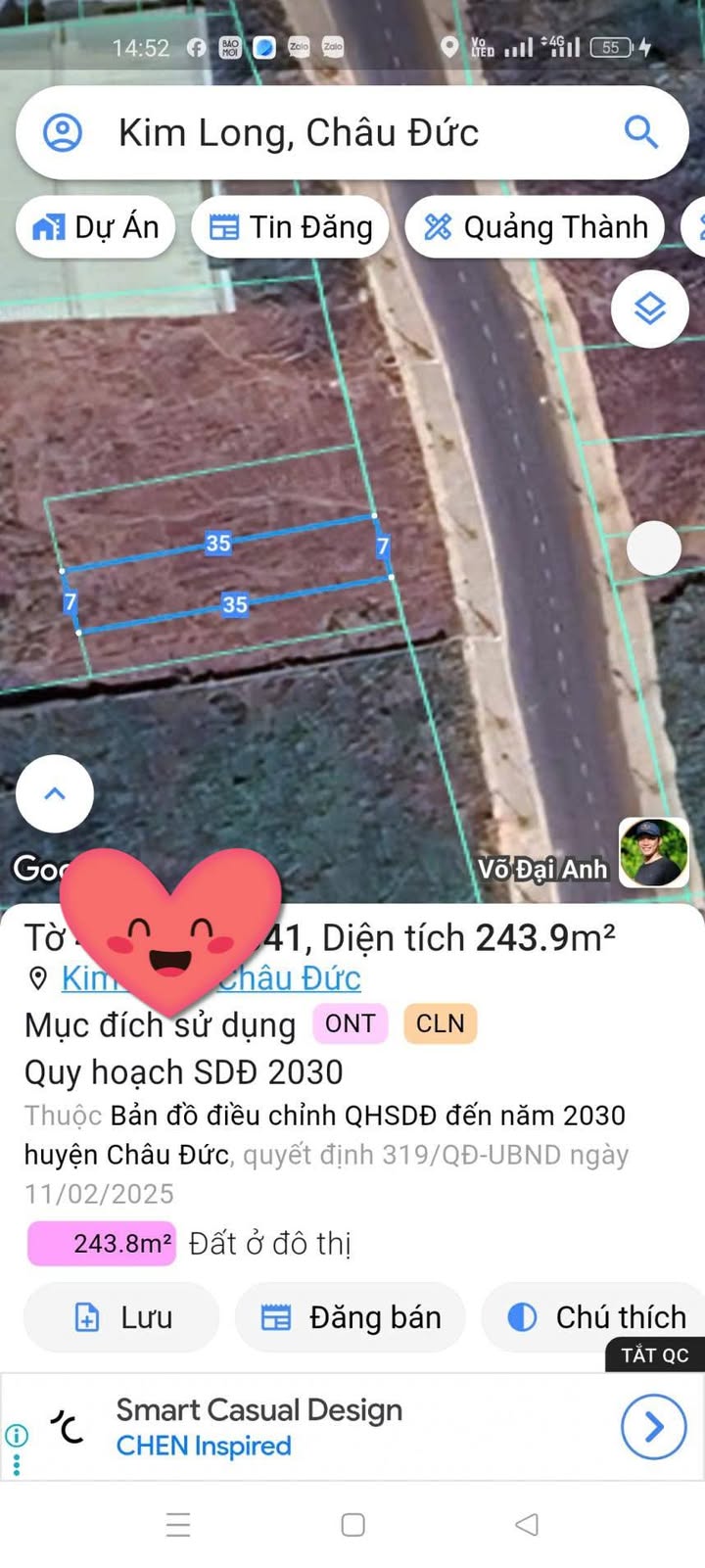Expand panel with the up chevron button
Viewport: 705px width, 1568px height.
pyautogui.click(x=55, y=793)
